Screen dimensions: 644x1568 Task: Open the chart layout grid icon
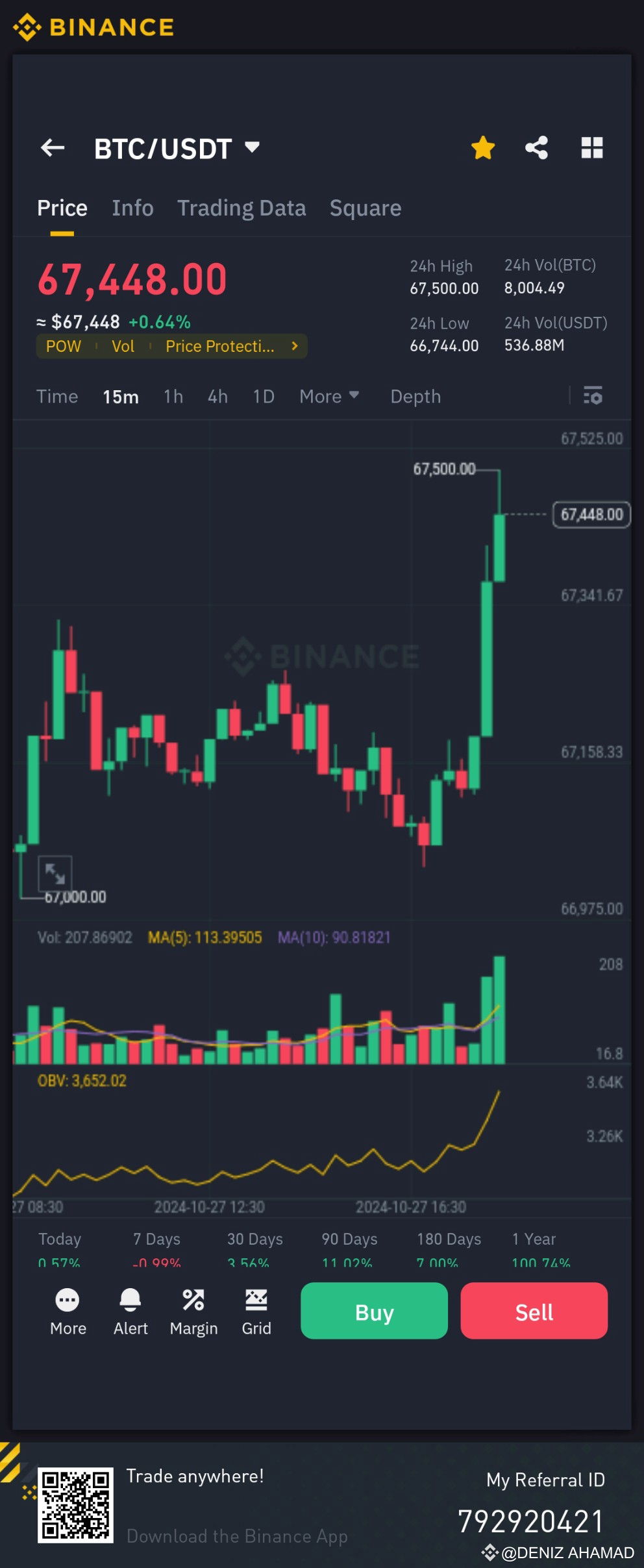point(592,148)
